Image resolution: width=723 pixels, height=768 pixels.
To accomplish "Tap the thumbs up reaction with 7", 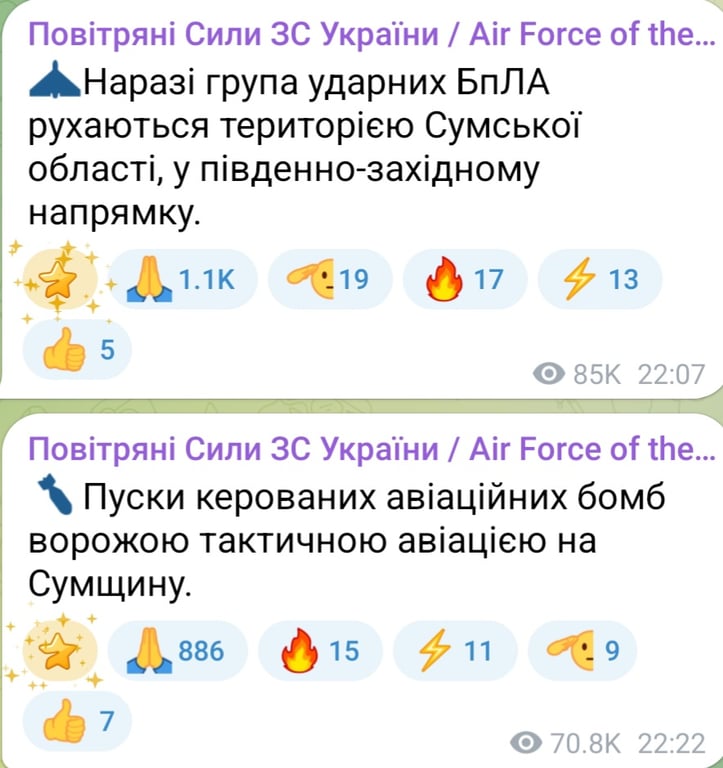I will [77, 719].
